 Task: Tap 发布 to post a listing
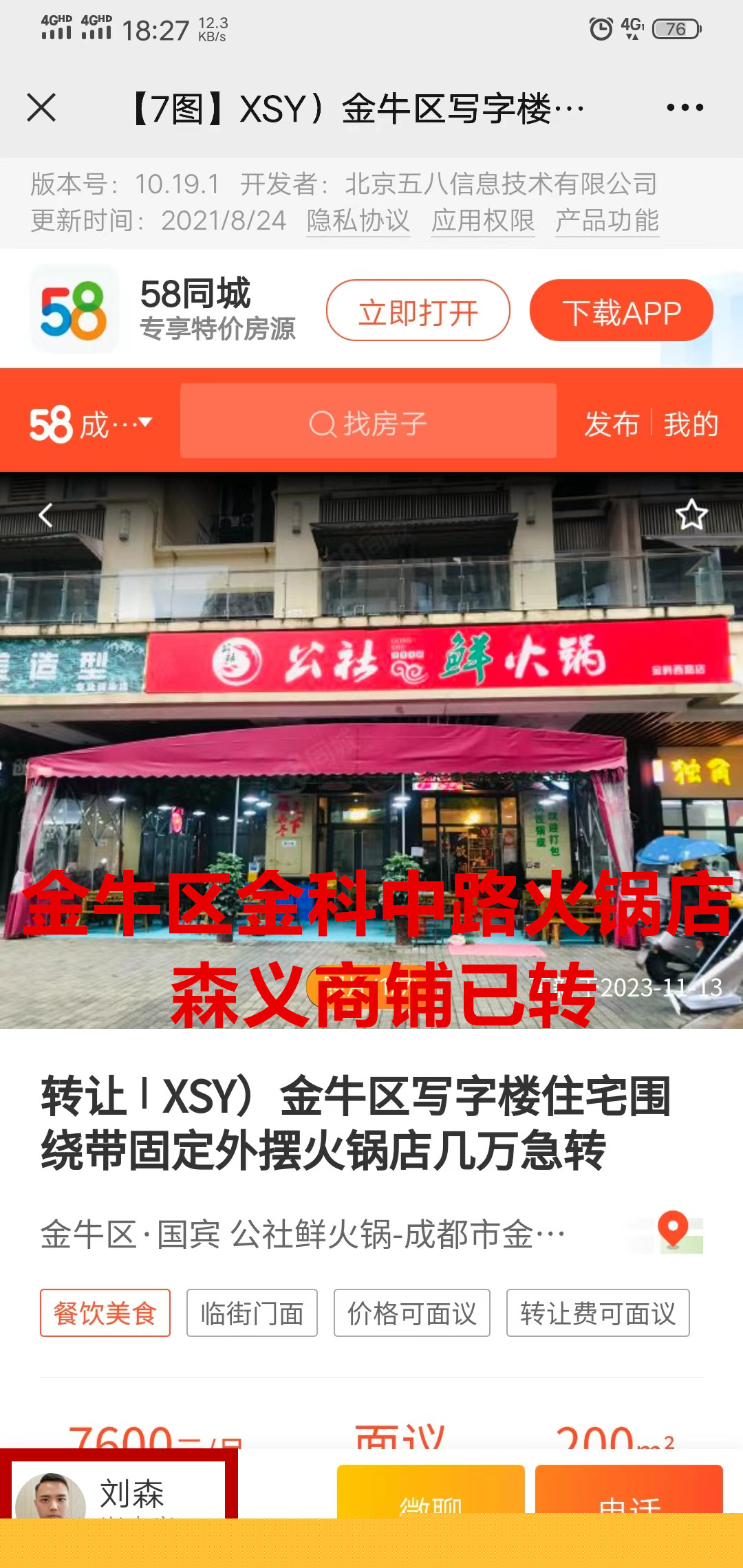[612, 424]
